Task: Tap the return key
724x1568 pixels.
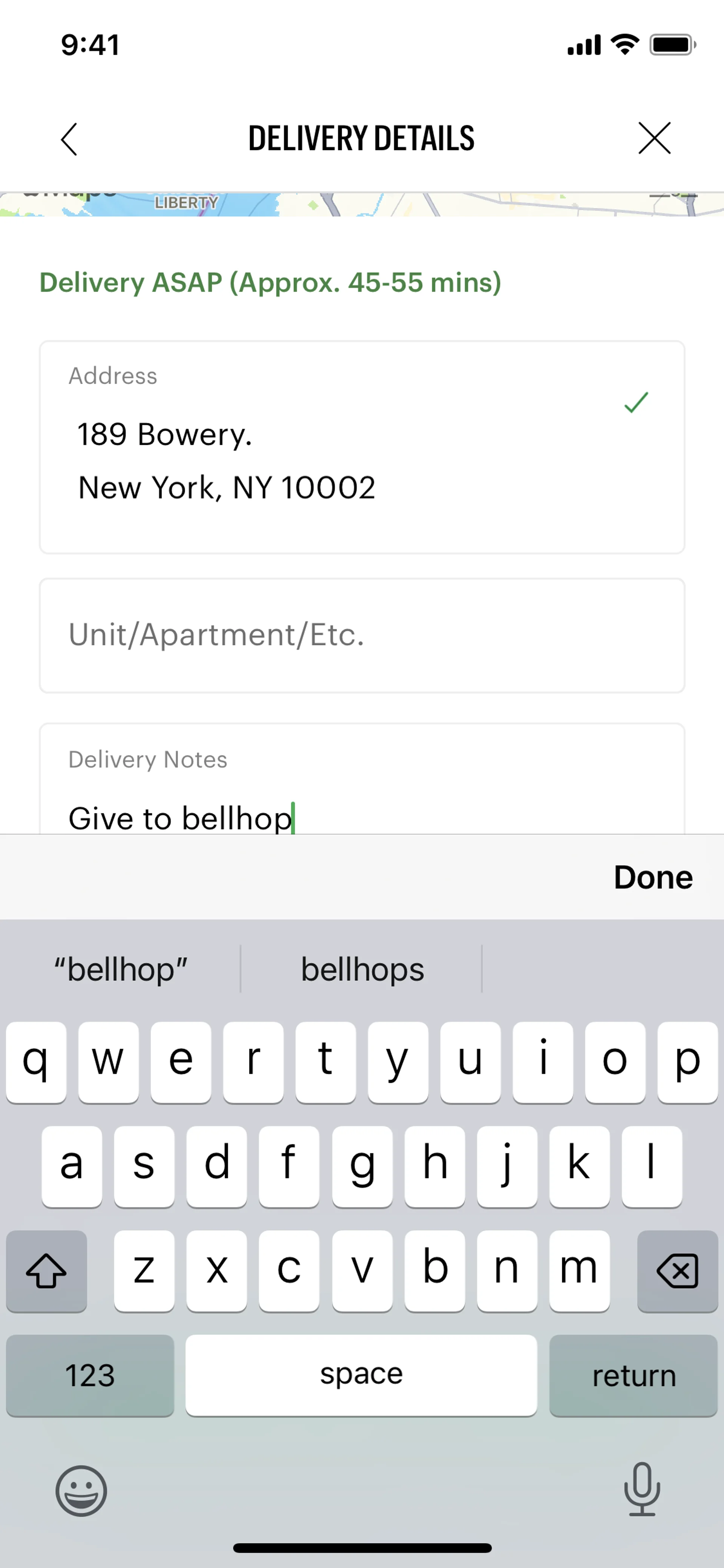Action: 633,1376
